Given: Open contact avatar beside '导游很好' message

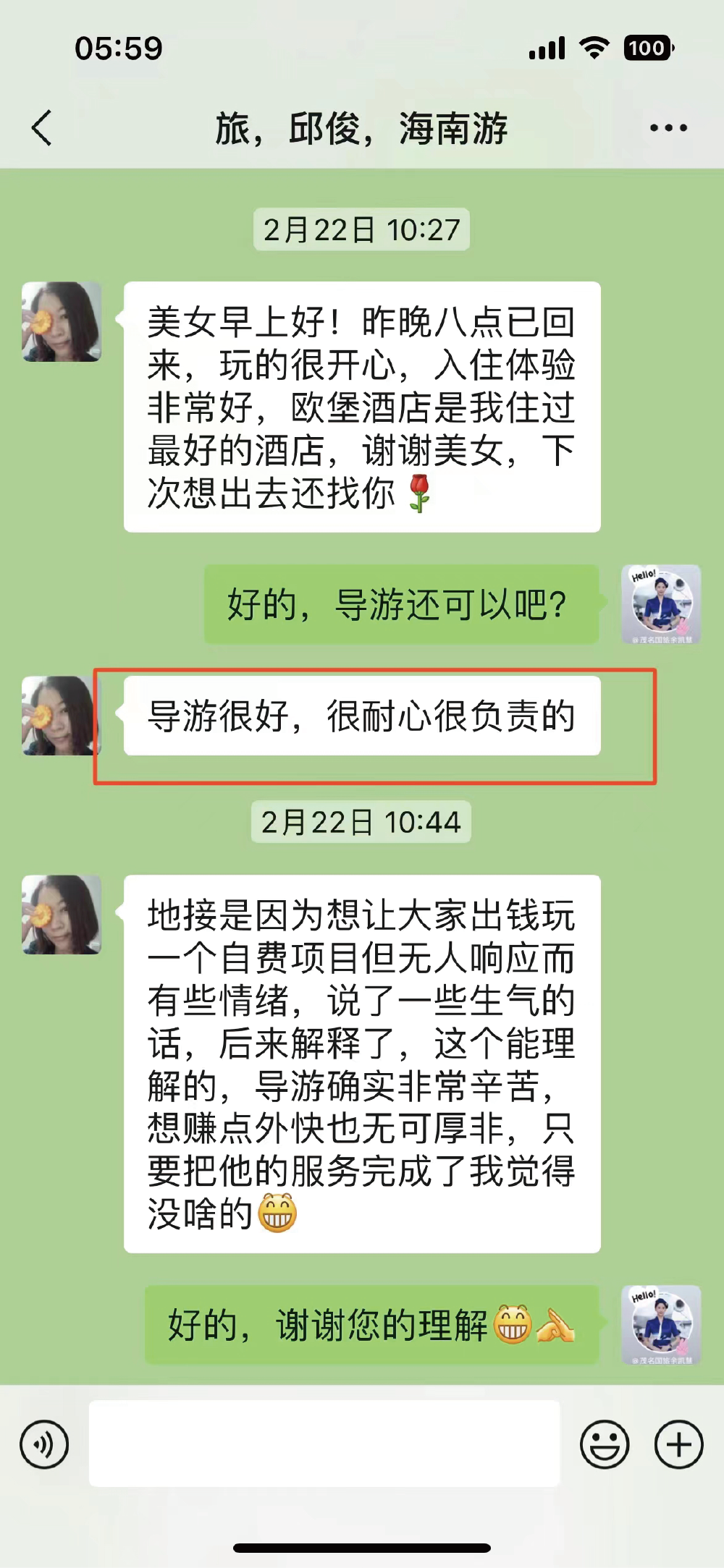Looking at the screenshot, I should pos(61,716).
